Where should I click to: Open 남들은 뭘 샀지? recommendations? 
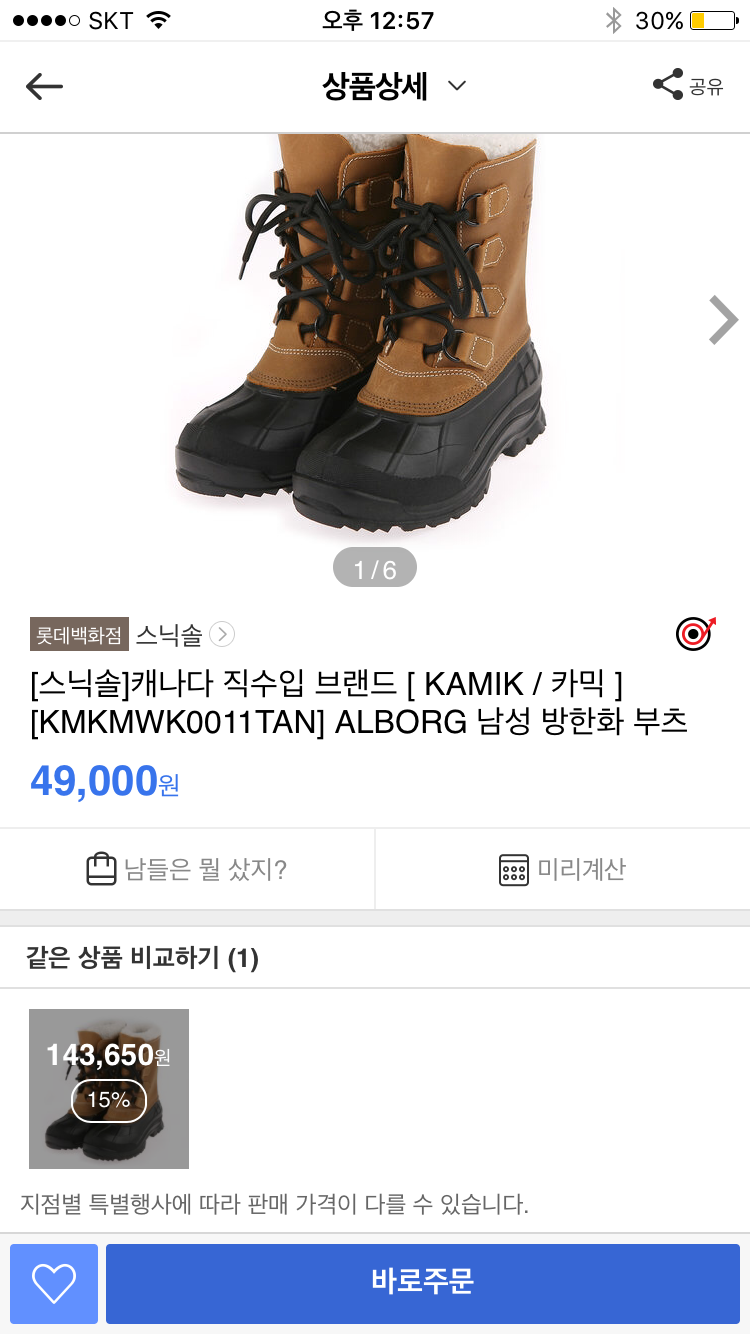point(187,869)
